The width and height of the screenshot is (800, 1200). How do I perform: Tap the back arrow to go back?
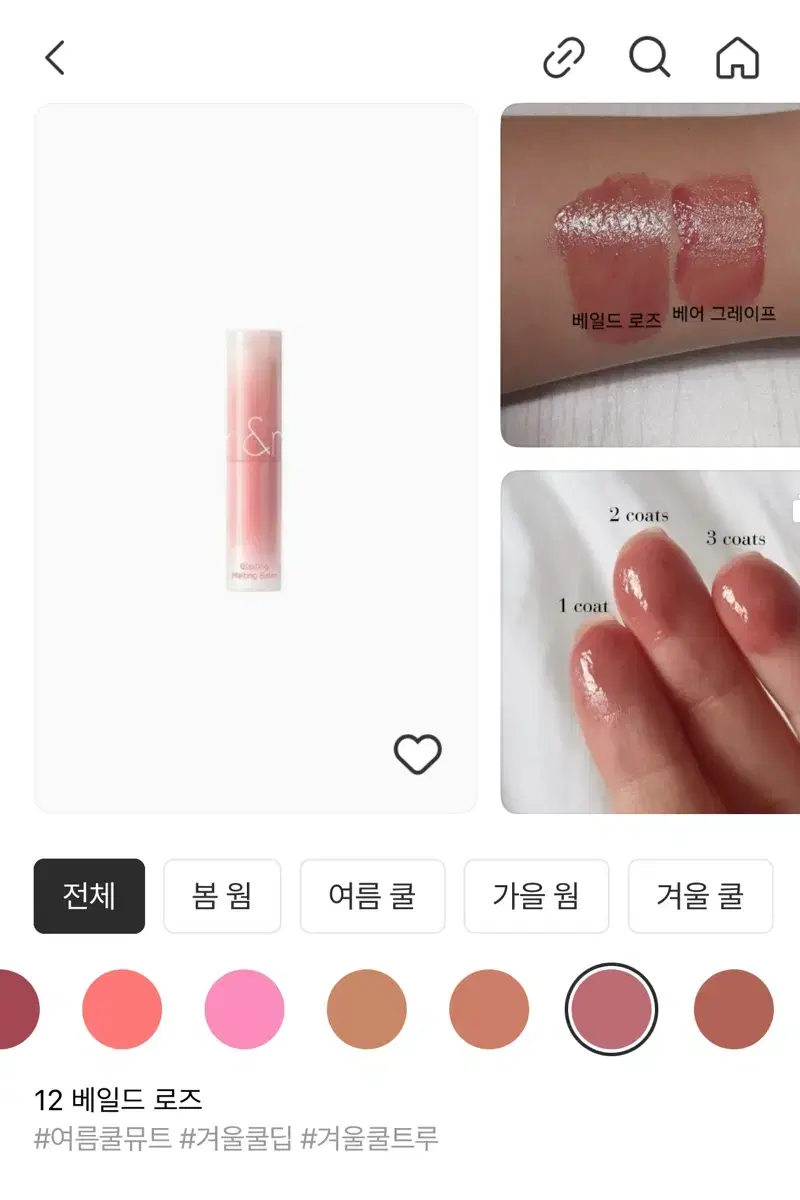[x=55, y=57]
